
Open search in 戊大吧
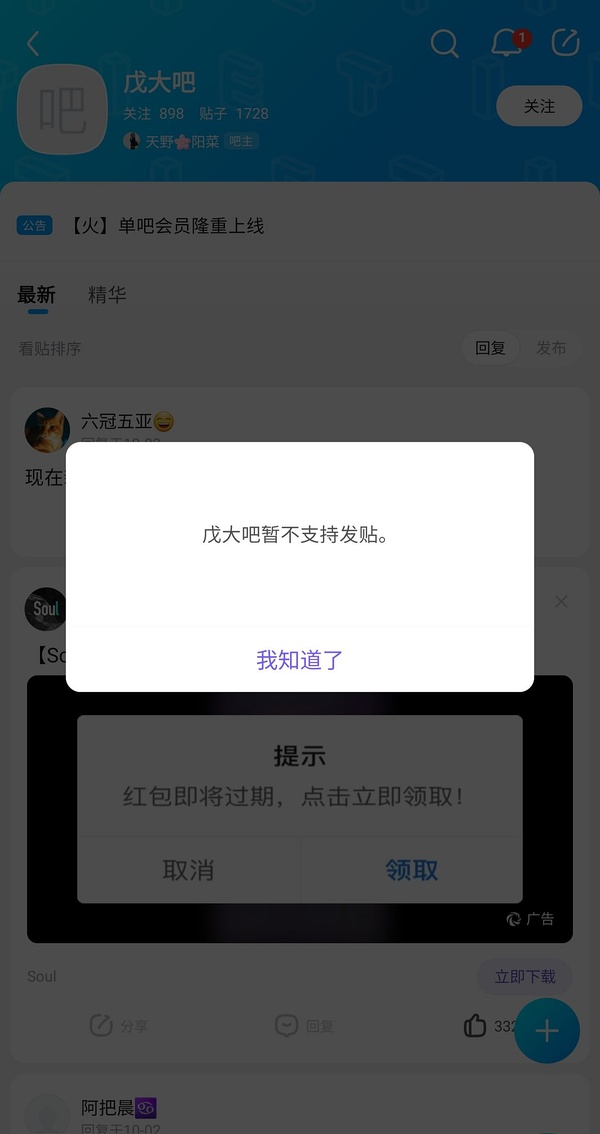coord(444,43)
